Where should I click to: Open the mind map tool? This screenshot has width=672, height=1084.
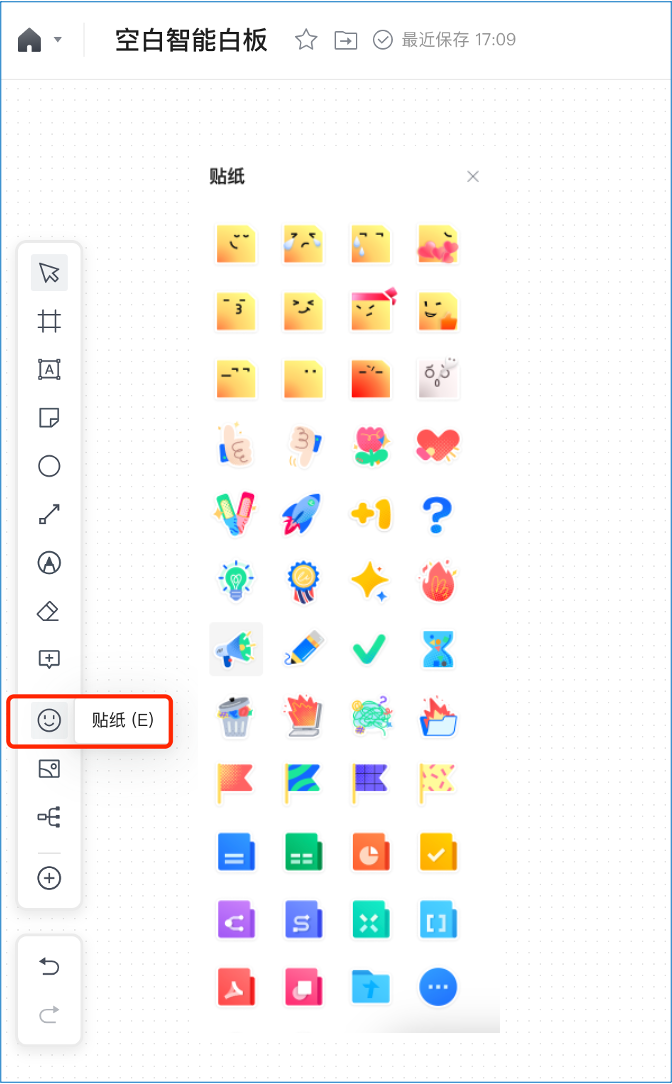[49, 818]
